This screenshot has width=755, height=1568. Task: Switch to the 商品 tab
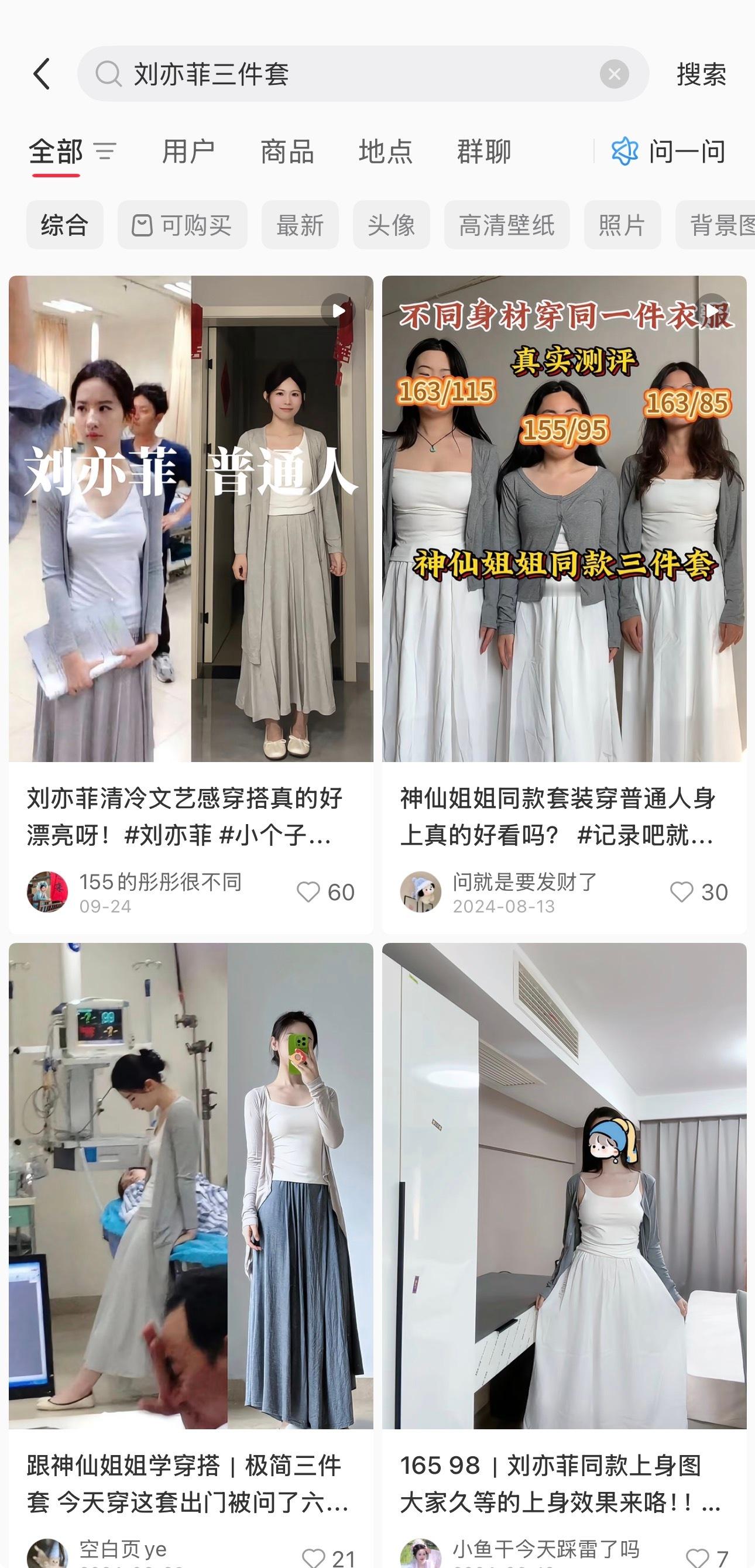287,152
